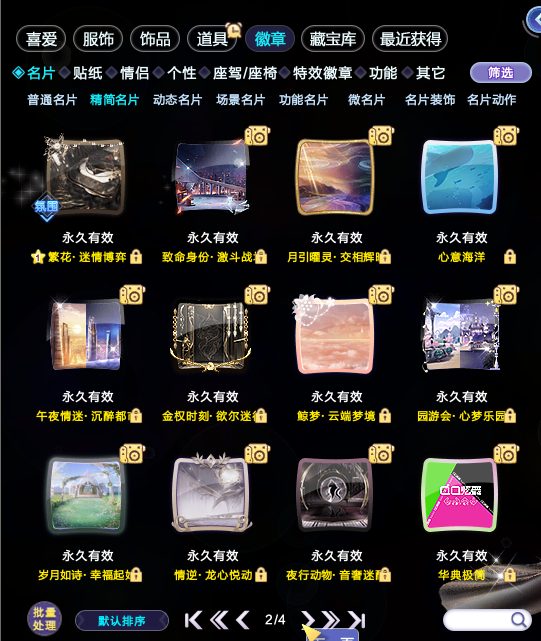Jump to the last page
Viewport: 541px width, 641px height.
357,620
